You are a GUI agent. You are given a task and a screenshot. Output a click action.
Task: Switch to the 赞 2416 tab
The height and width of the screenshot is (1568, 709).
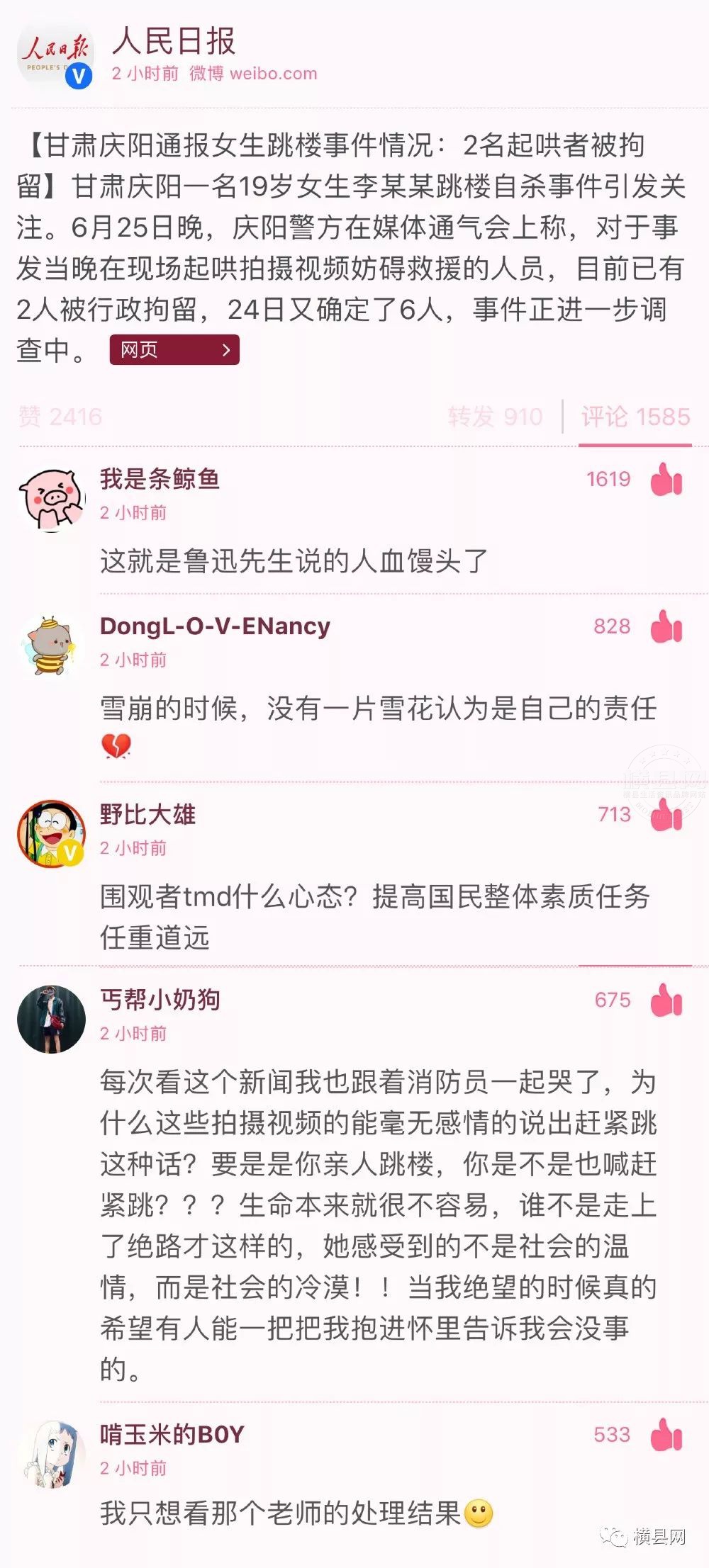(x=61, y=417)
